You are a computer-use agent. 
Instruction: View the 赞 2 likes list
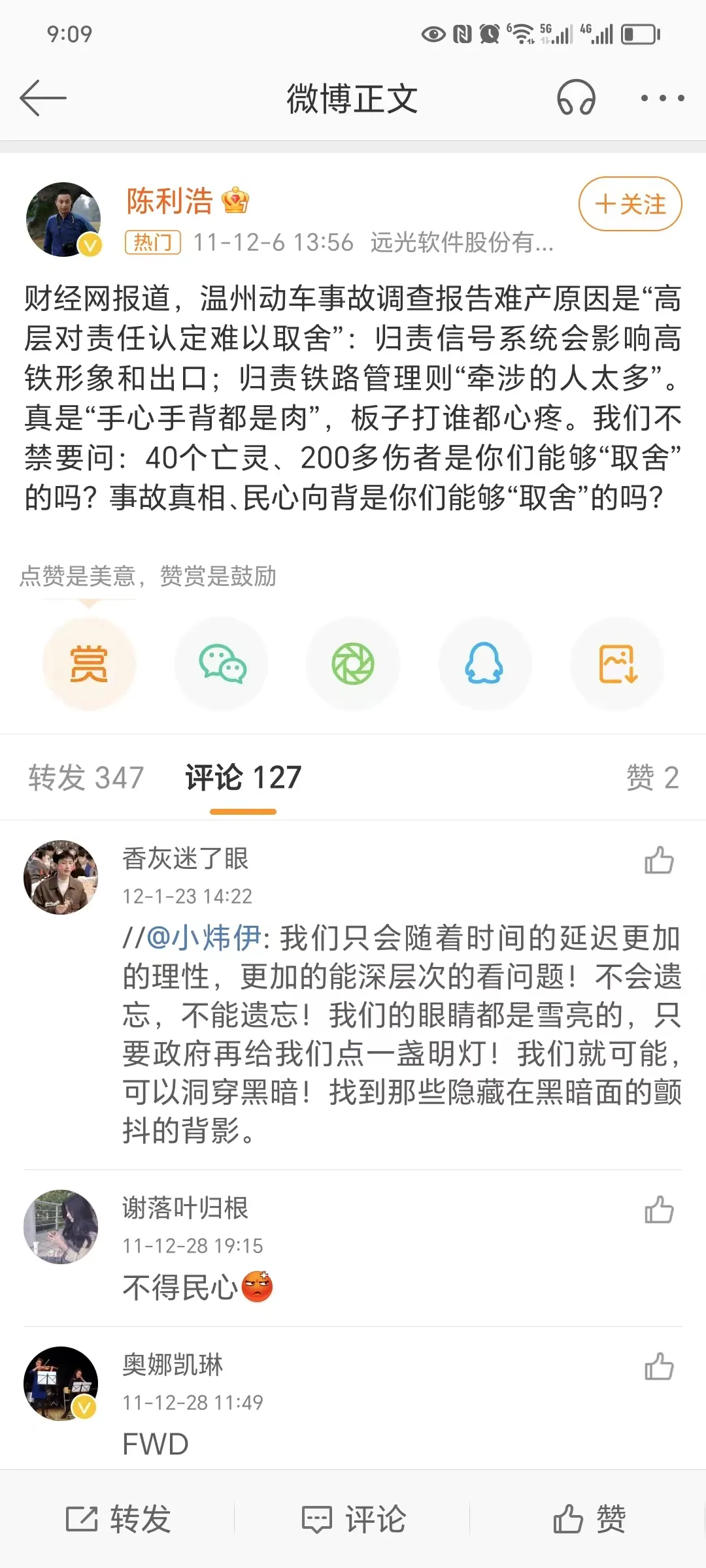[x=652, y=777]
